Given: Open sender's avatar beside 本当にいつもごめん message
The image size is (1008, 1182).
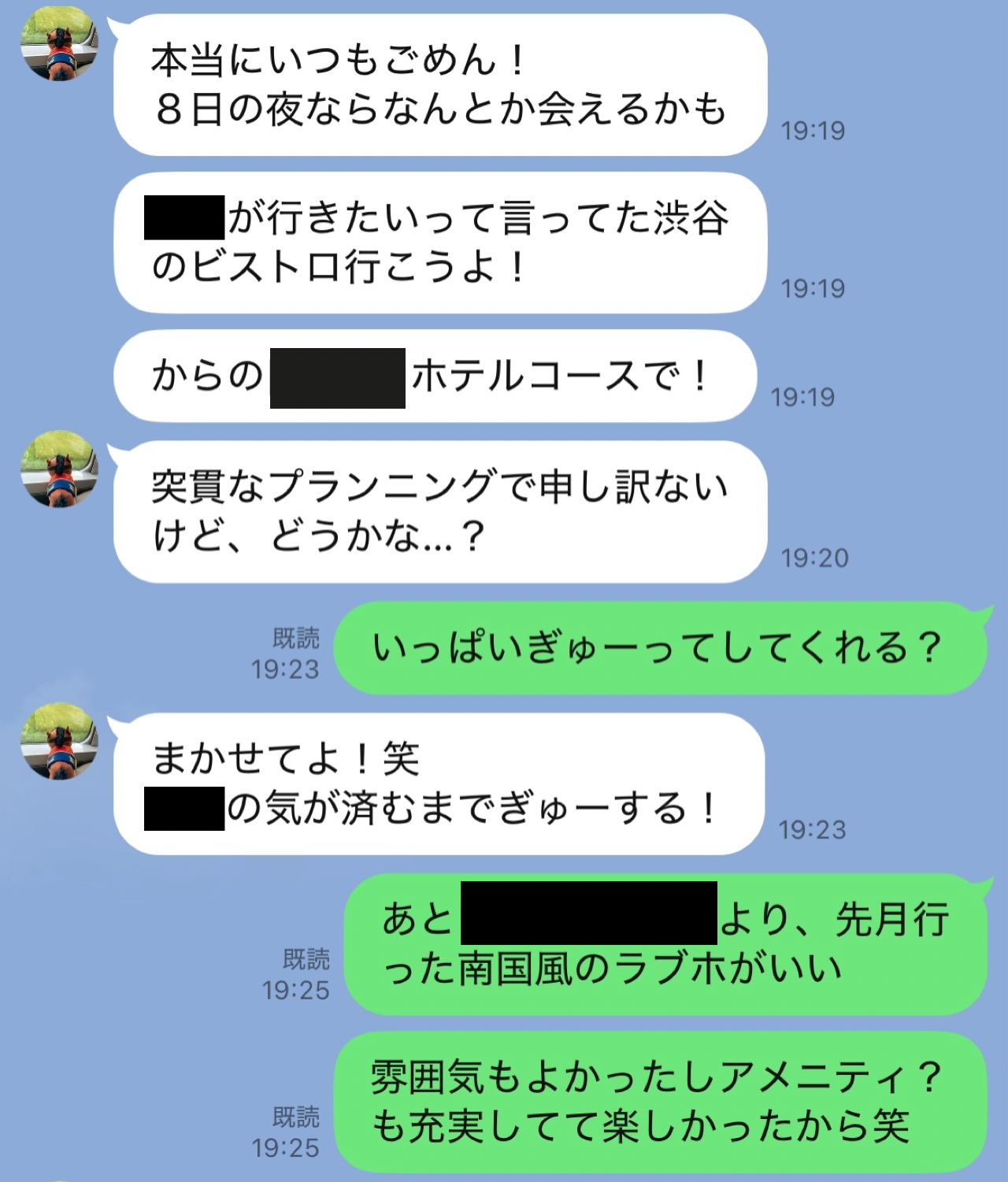Looking at the screenshot, I should click(x=59, y=44).
